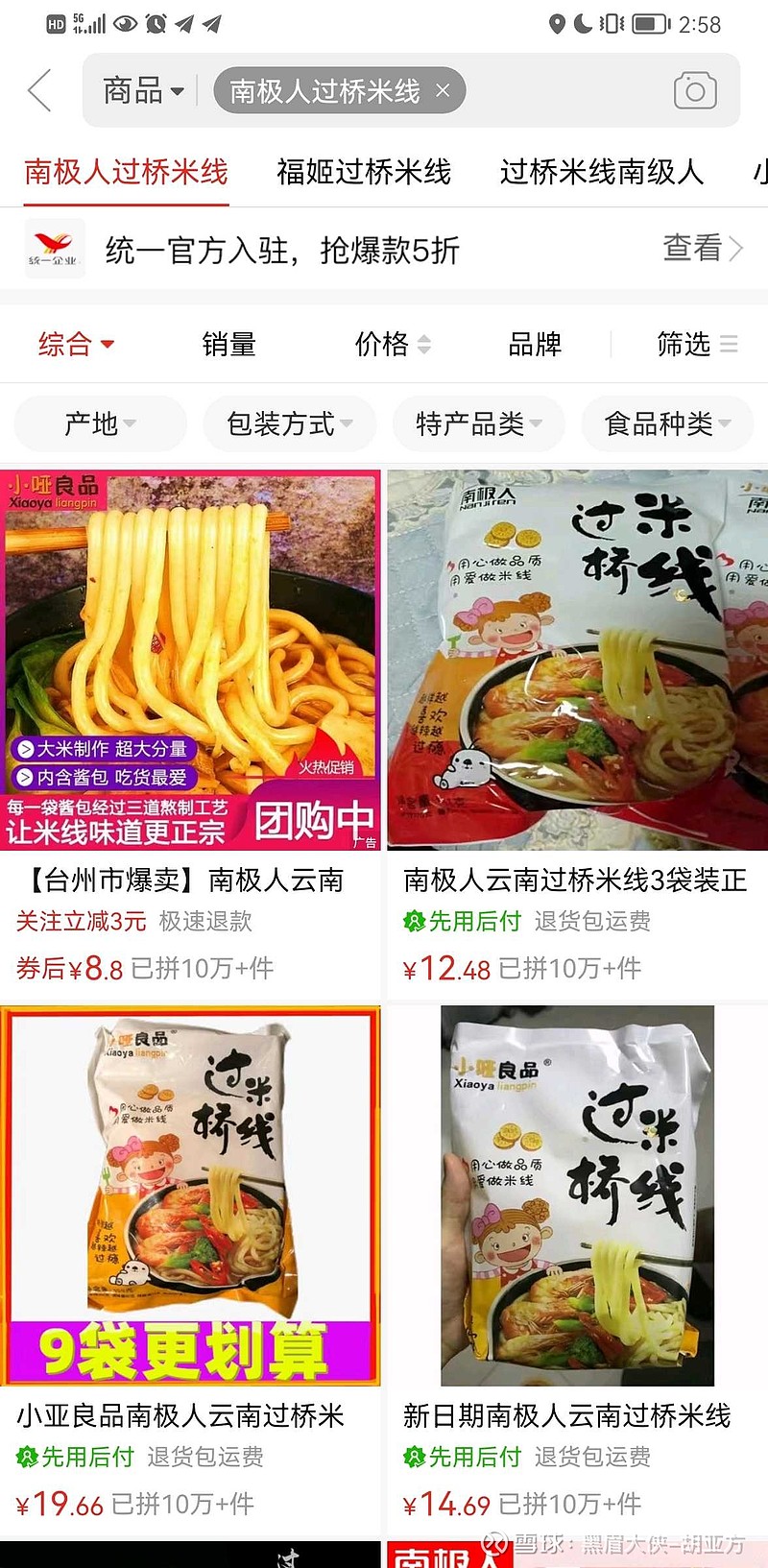Switch to the 福姬过桥米线 suggestion tab
The height and width of the screenshot is (1568, 768).
364,172
